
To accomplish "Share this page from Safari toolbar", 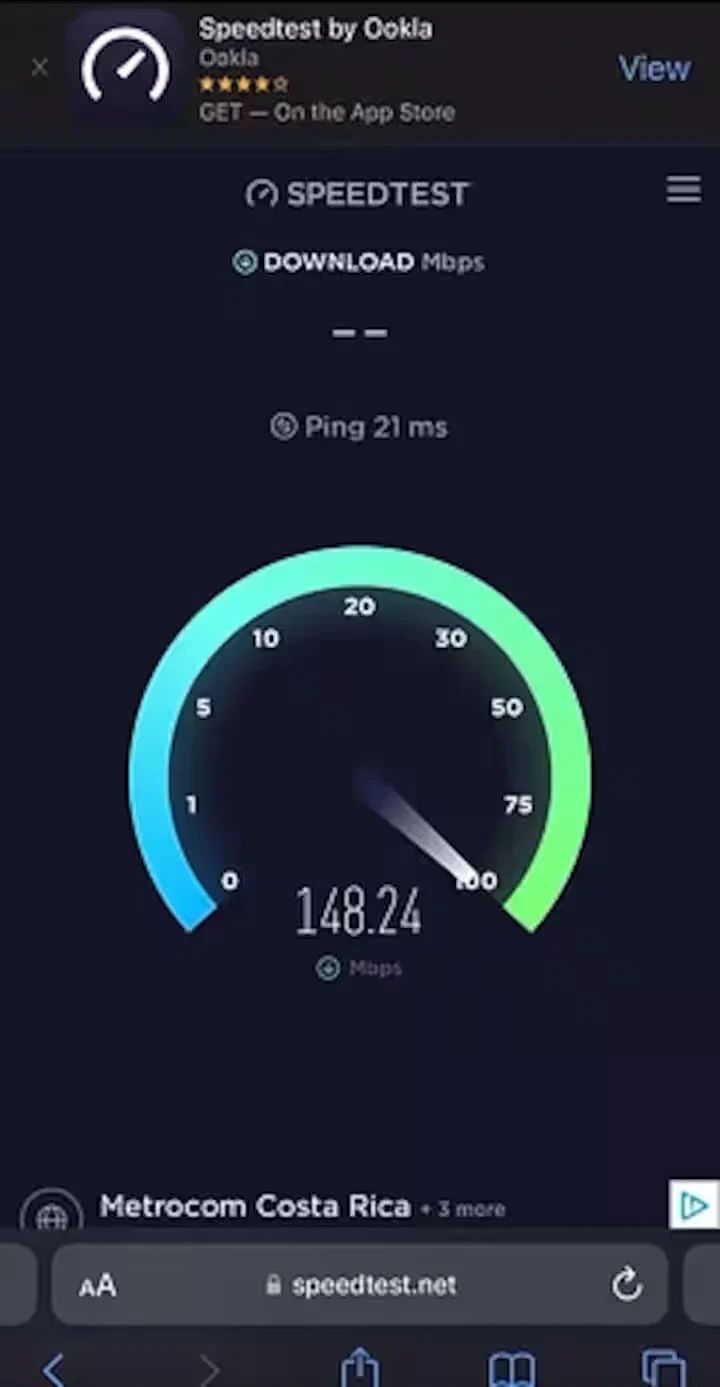I will (359, 1368).
